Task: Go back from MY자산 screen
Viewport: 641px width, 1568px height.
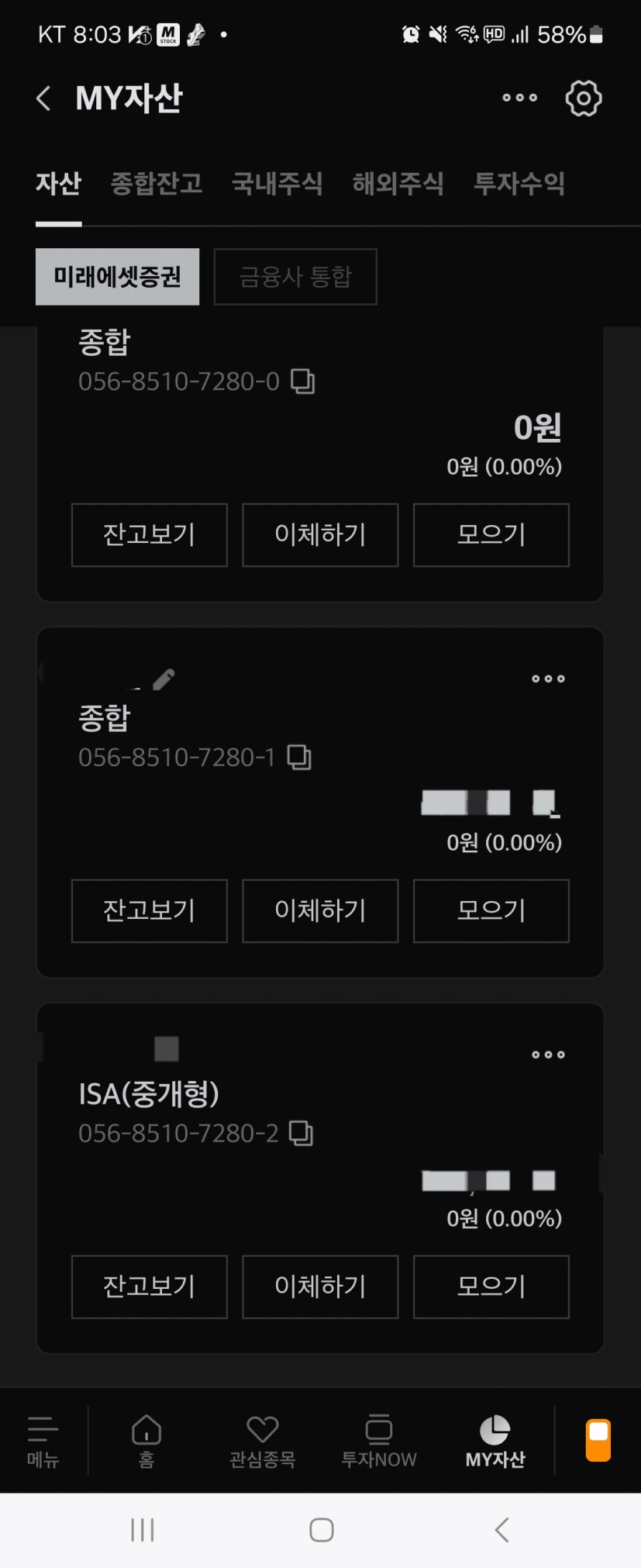Action: click(x=44, y=98)
